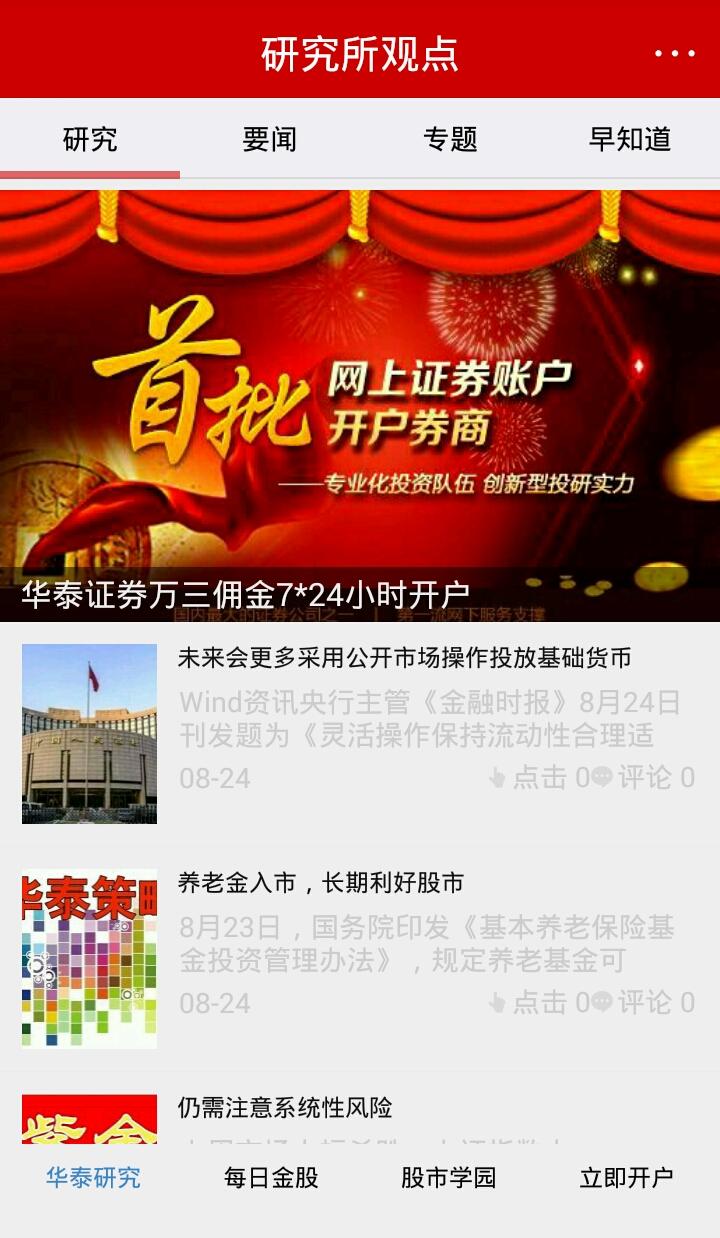Switch to 股市学园 in bottom bar
Viewport: 720px width, 1238px height.
448,1178
